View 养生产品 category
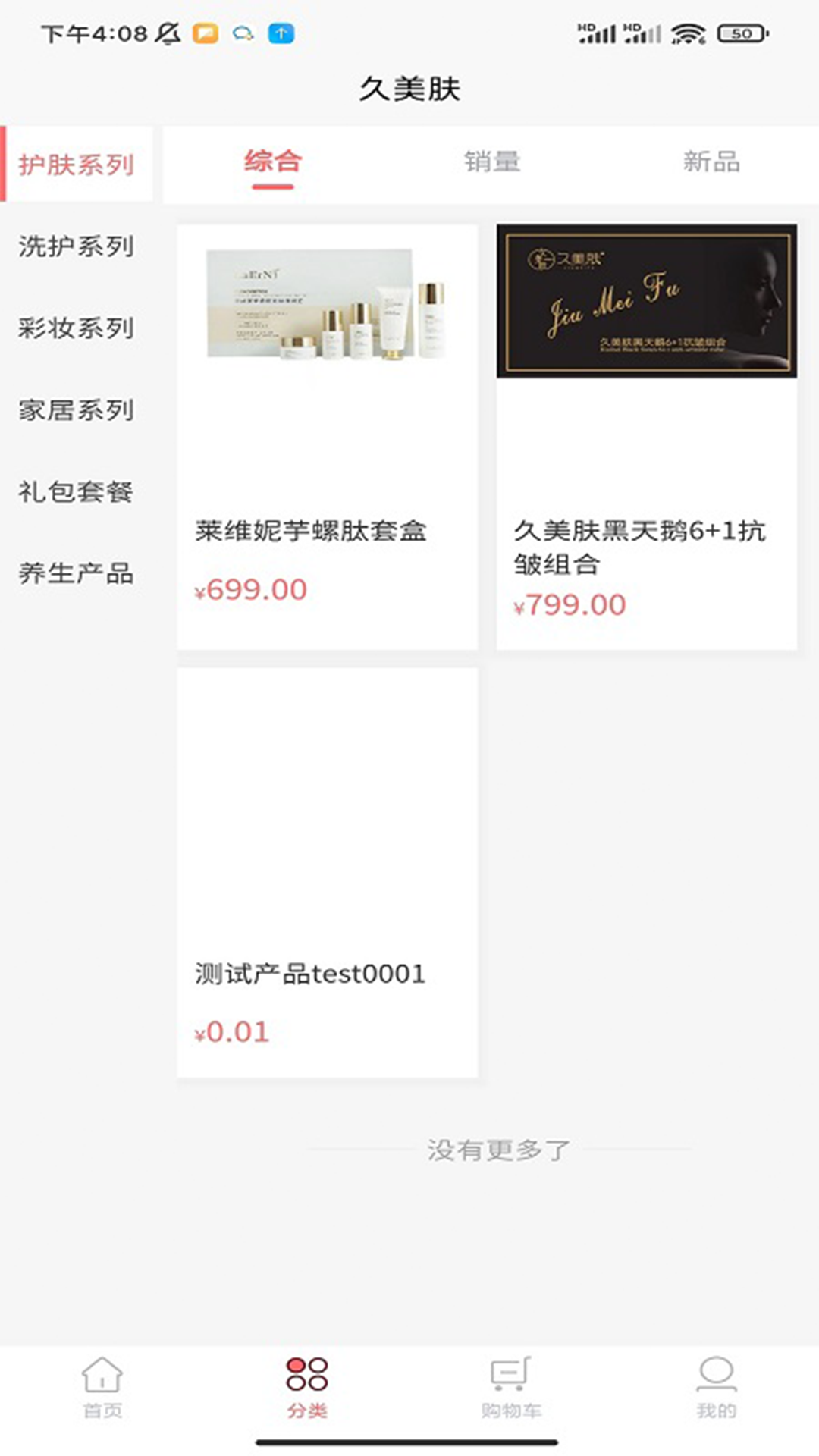Viewport: 819px width, 1456px height. (x=77, y=574)
